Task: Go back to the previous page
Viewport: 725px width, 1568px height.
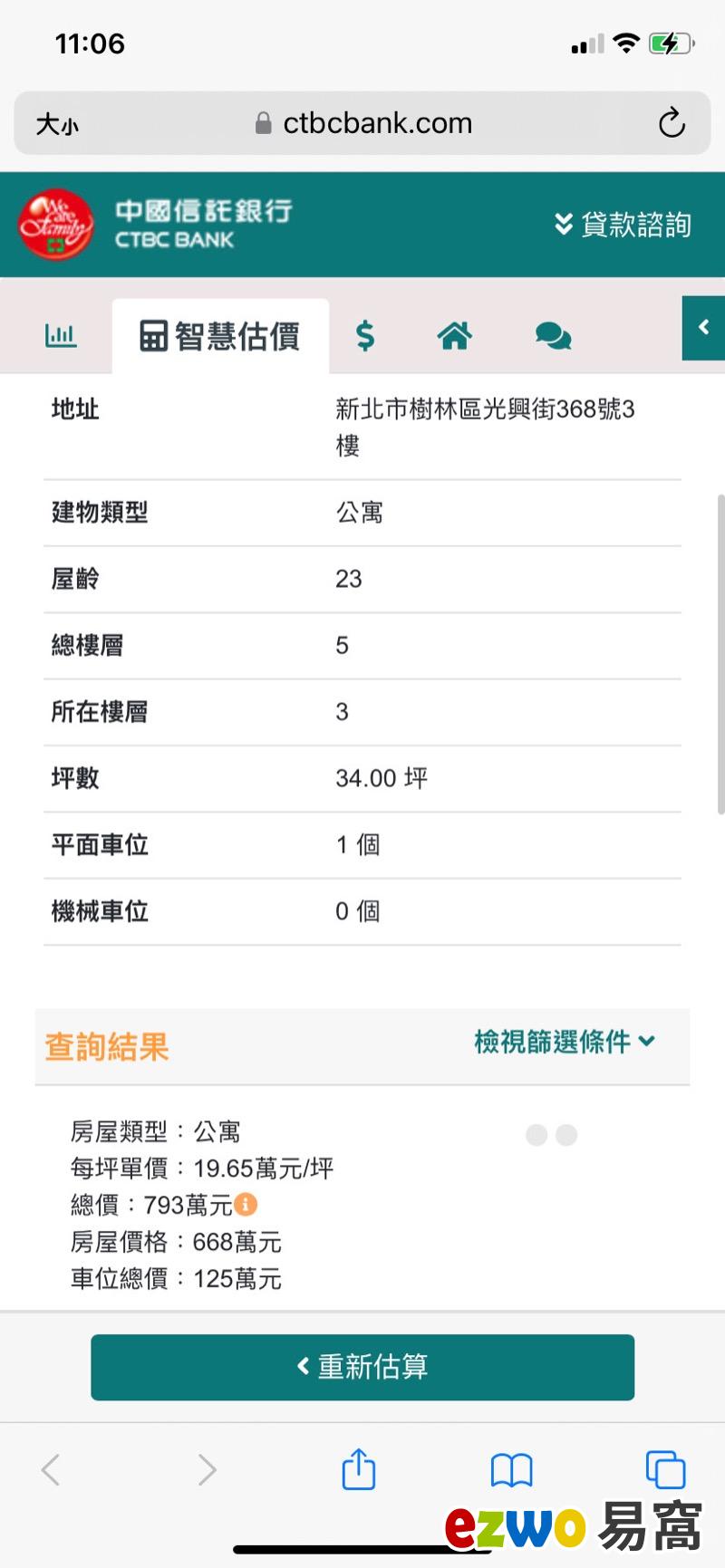Action: 51,1469
